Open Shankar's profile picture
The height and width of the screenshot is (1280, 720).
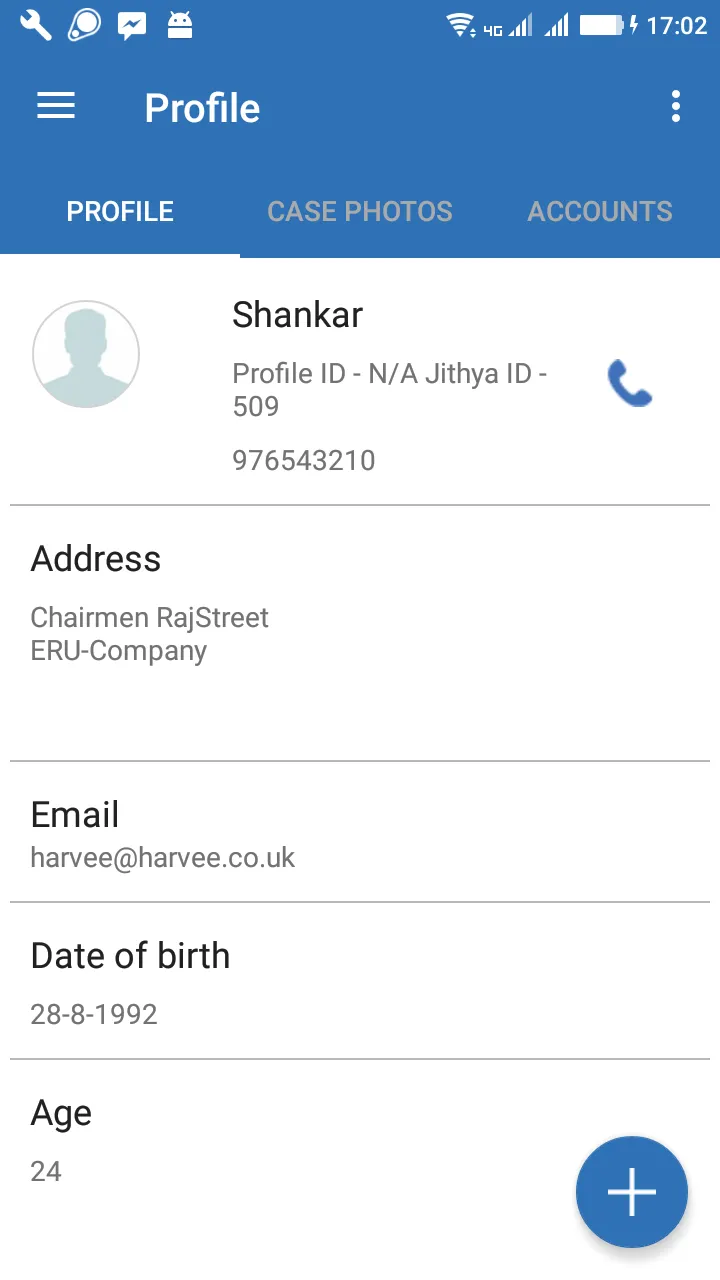click(86, 354)
